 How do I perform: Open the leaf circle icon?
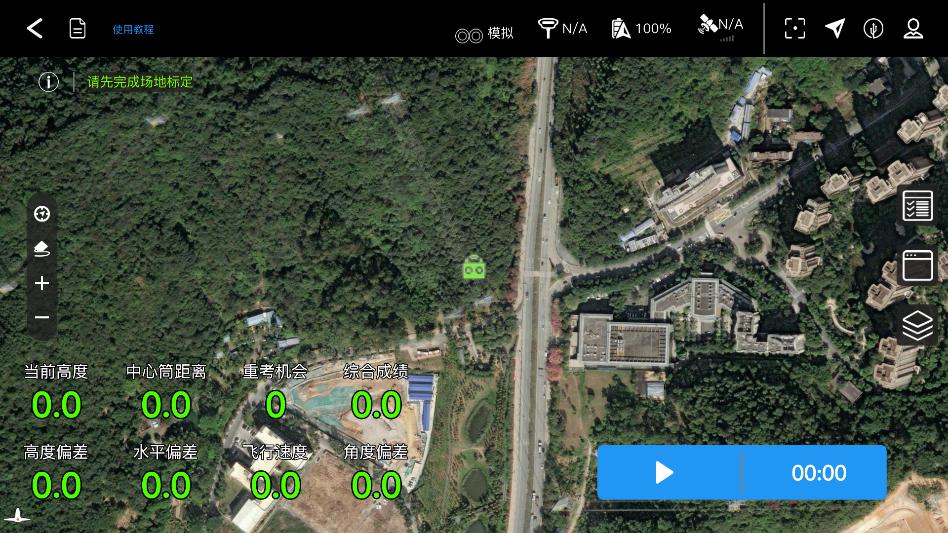coord(873,28)
